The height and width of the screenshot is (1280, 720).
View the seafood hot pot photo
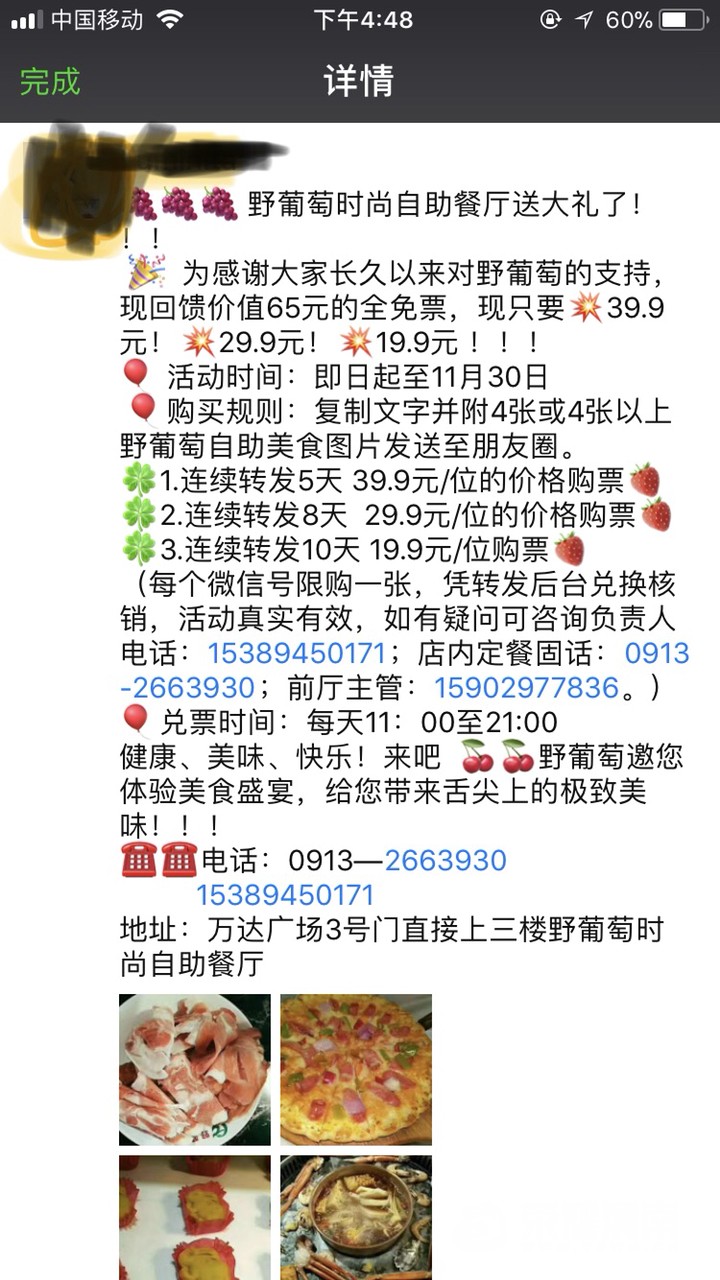pos(356,1218)
